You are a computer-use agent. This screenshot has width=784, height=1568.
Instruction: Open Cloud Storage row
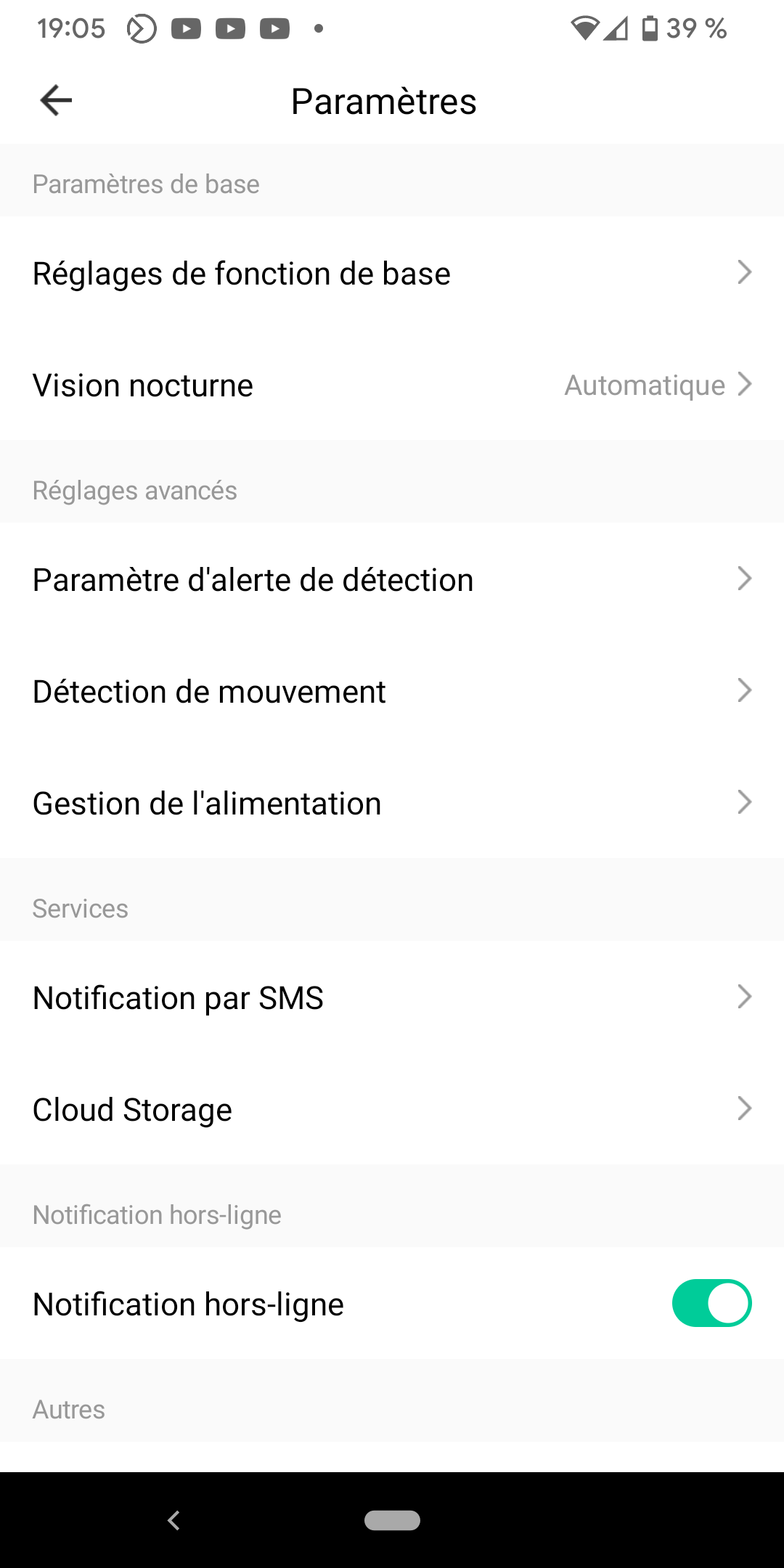coord(392,1109)
